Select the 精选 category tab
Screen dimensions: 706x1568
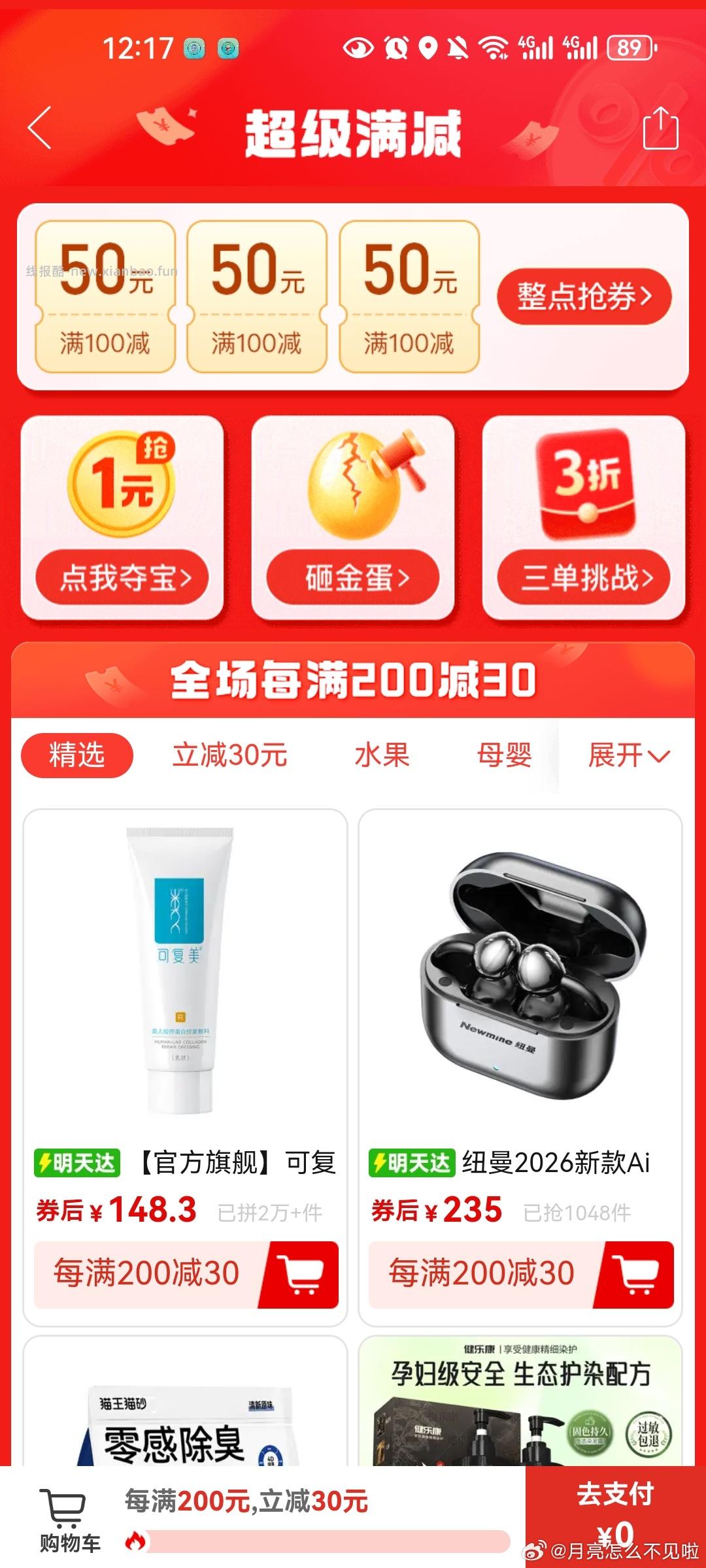pyautogui.click(x=77, y=755)
